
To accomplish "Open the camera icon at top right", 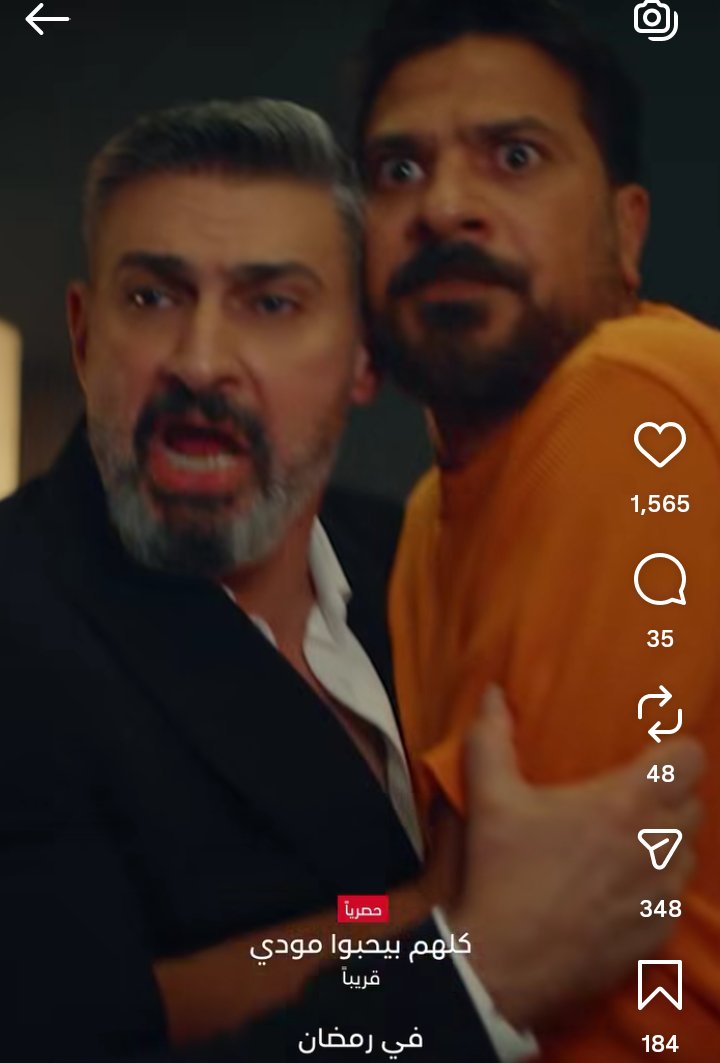I will pos(655,19).
